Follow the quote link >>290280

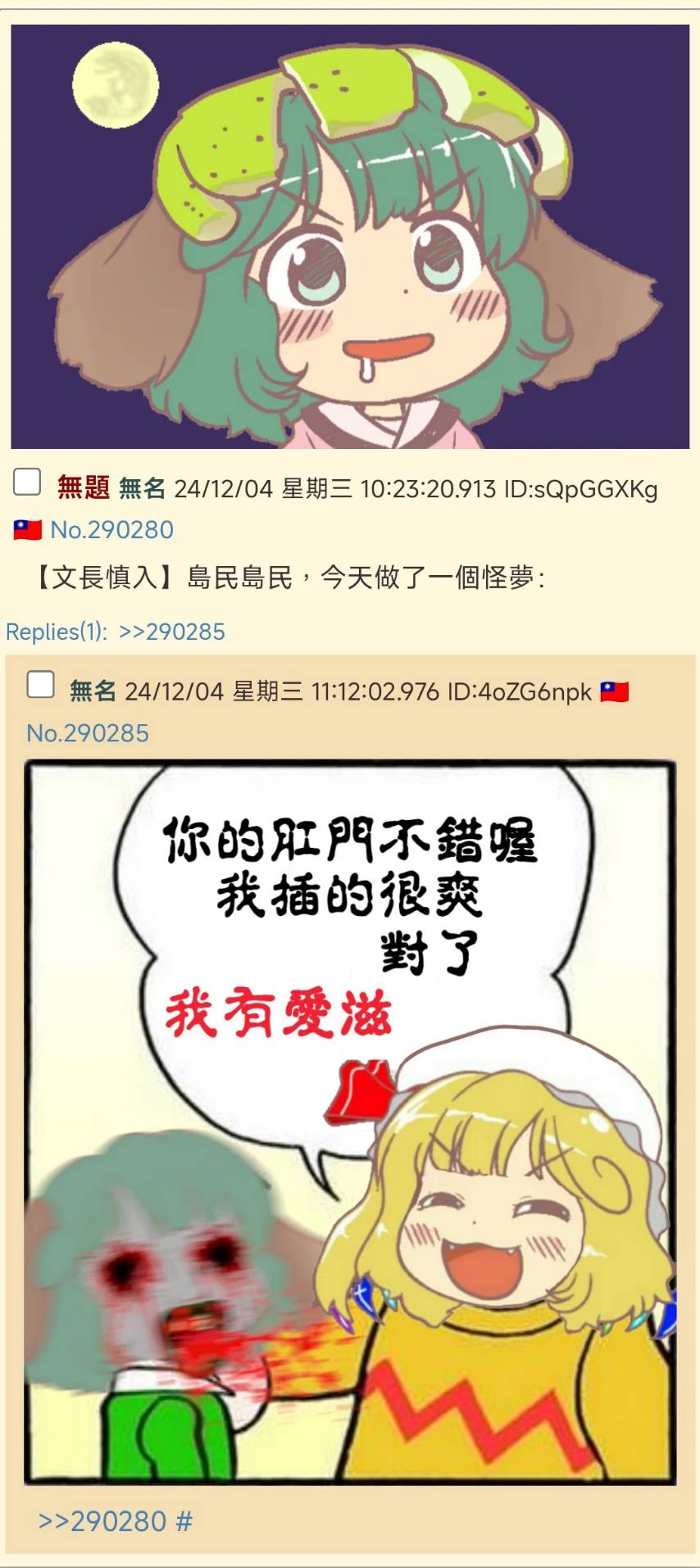pyautogui.click(x=102, y=1521)
